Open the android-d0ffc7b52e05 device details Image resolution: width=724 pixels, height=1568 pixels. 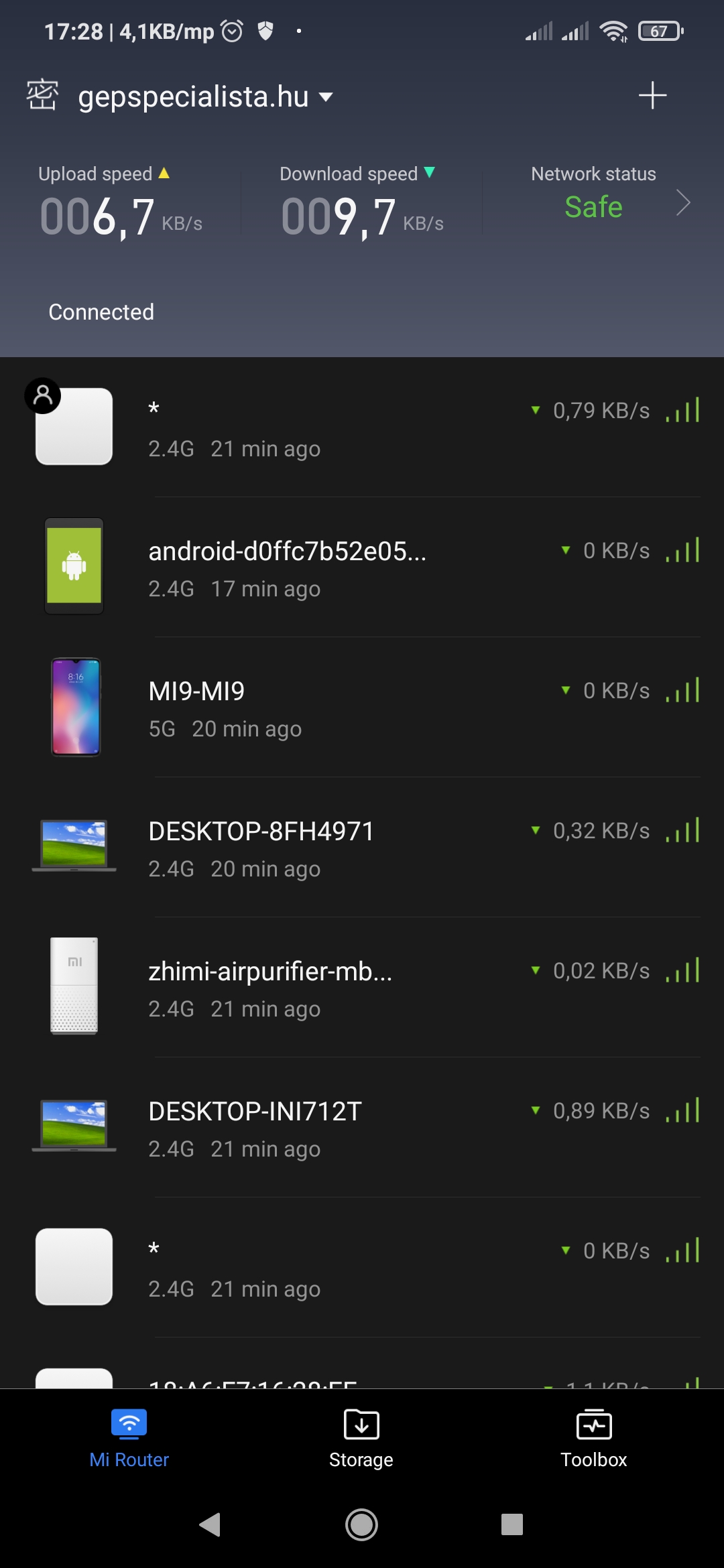point(362,567)
